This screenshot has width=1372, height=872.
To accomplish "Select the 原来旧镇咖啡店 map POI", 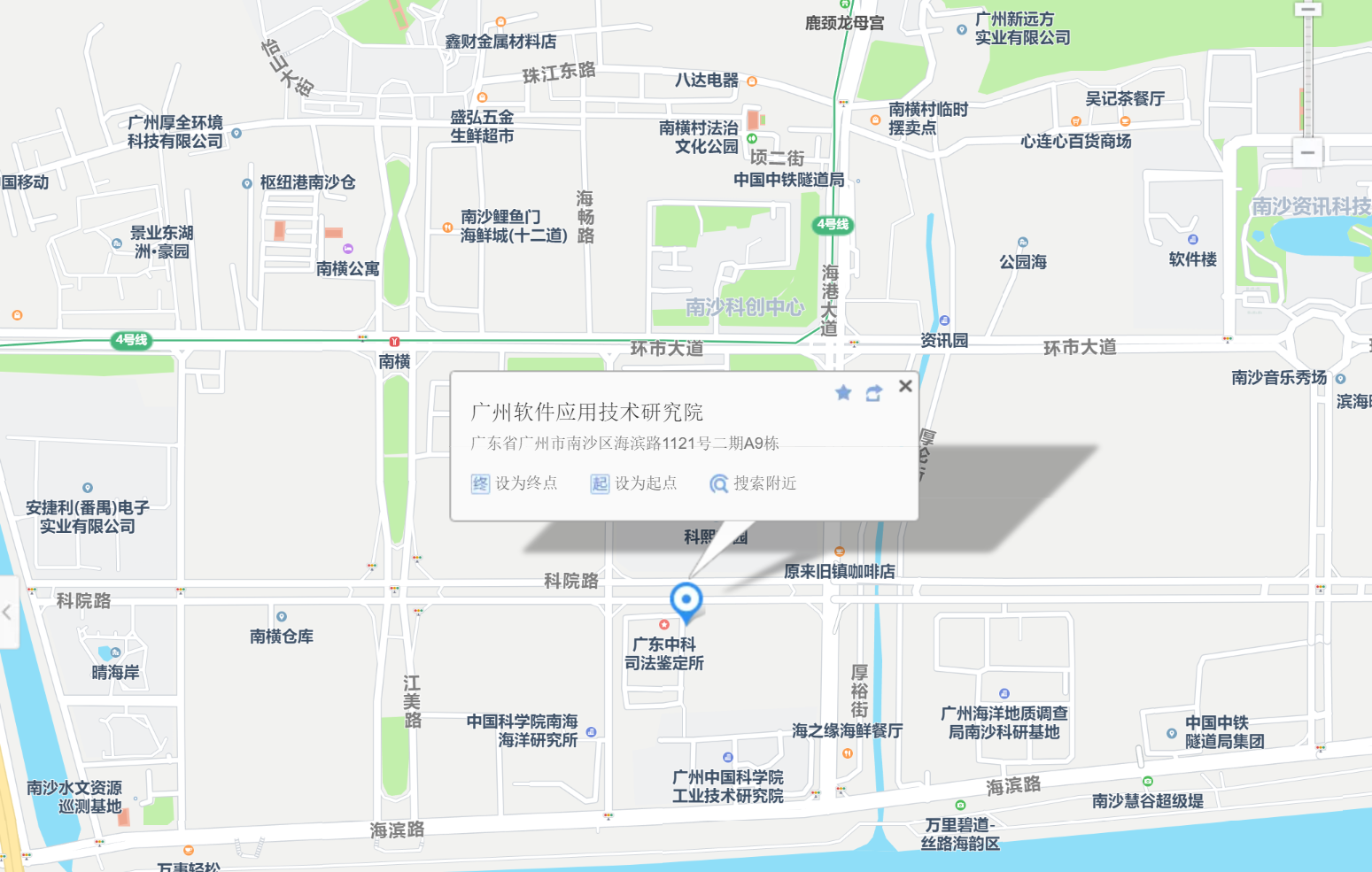I will pos(839,571).
